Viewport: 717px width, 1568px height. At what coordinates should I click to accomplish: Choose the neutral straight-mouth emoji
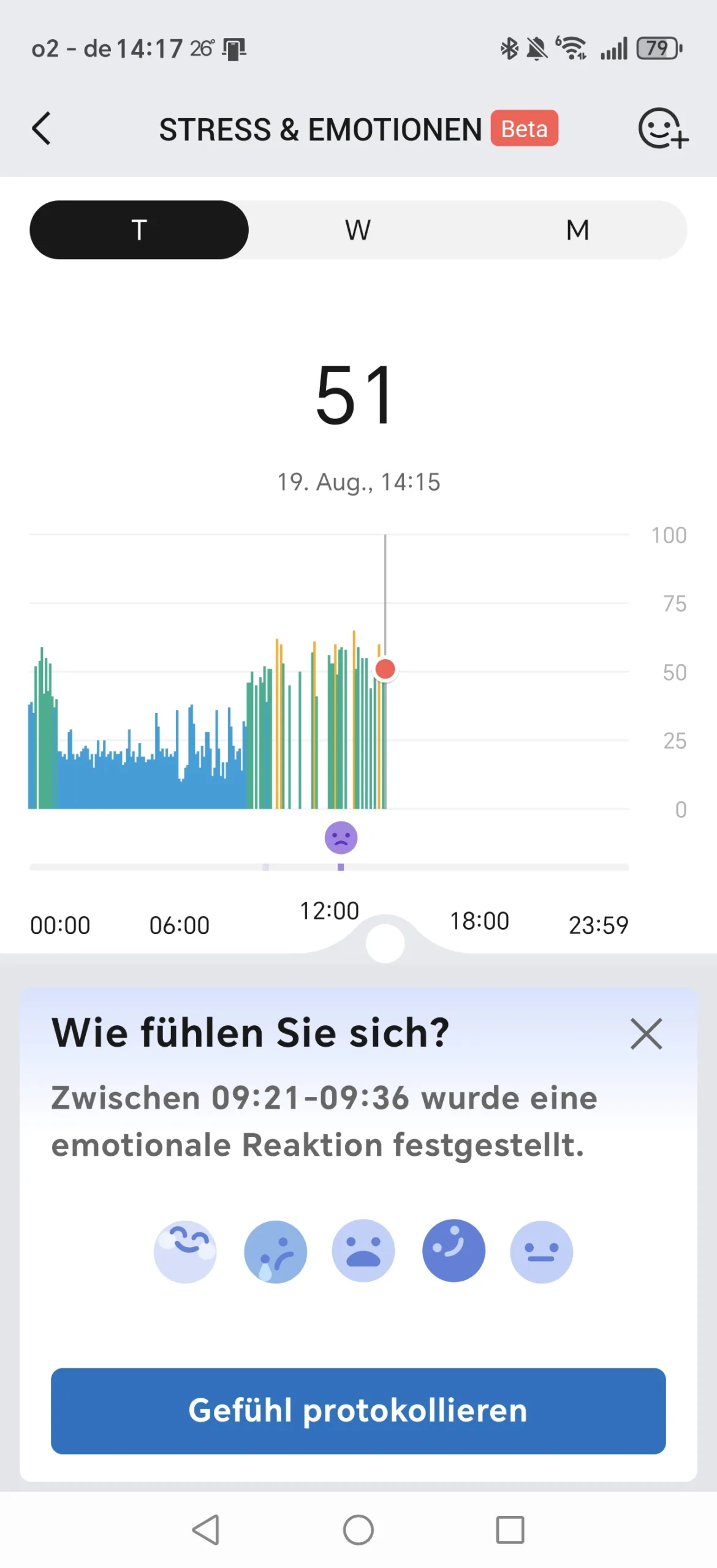point(541,1251)
